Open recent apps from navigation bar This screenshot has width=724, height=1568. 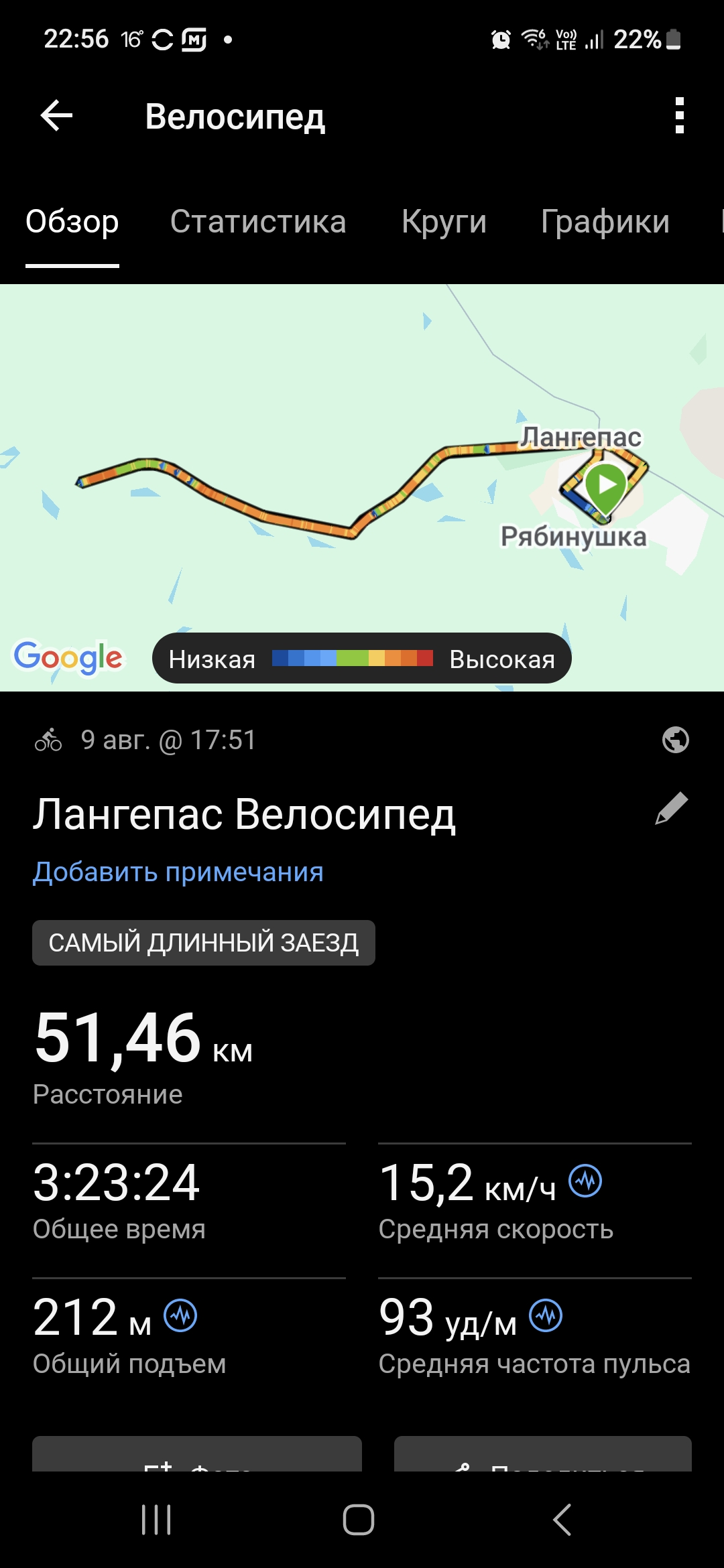pos(156,1520)
